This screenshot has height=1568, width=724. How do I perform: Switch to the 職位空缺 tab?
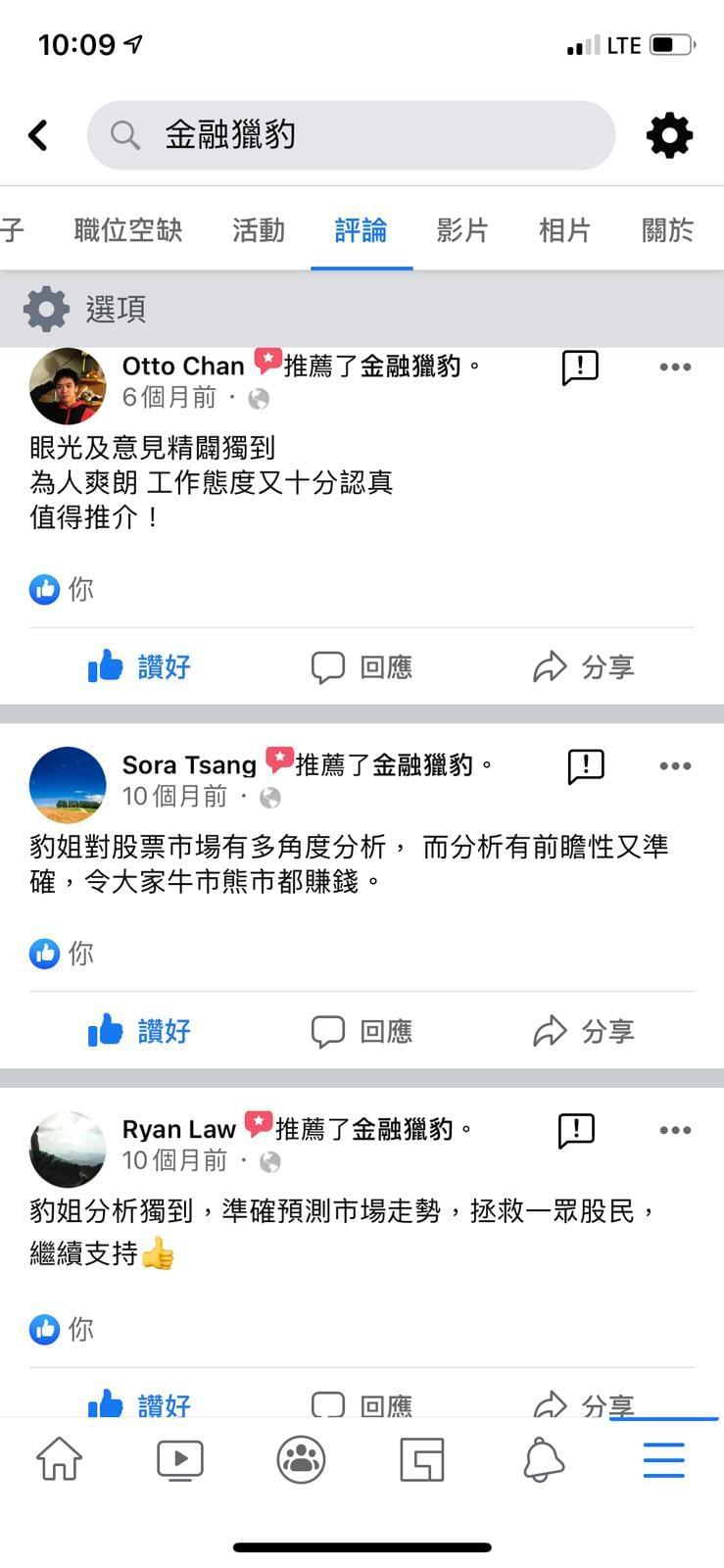pyautogui.click(x=128, y=230)
